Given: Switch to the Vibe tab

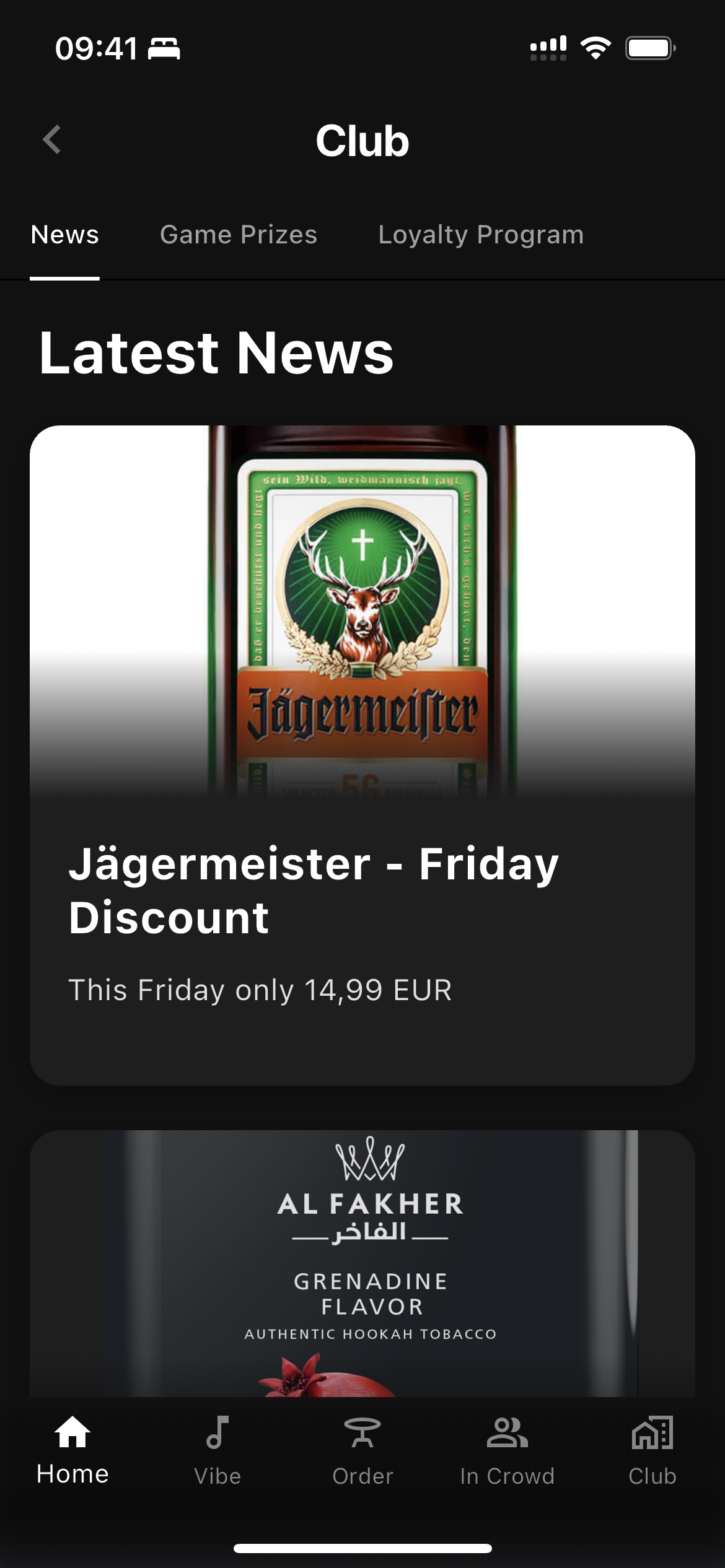Looking at the screenshot, I should point(217,1450).
